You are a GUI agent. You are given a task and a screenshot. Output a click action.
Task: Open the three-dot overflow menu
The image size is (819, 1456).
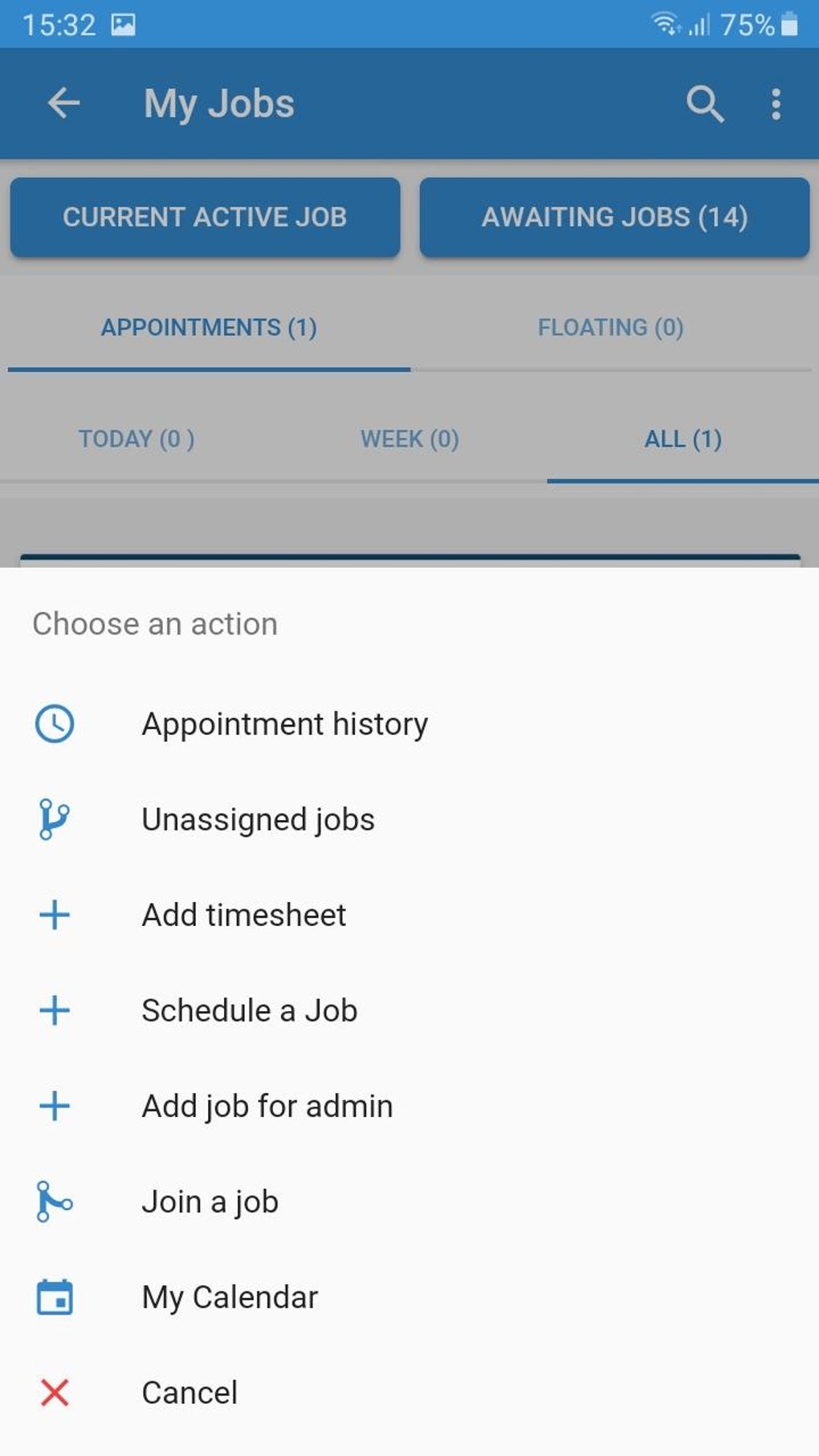tap(776, 104)
